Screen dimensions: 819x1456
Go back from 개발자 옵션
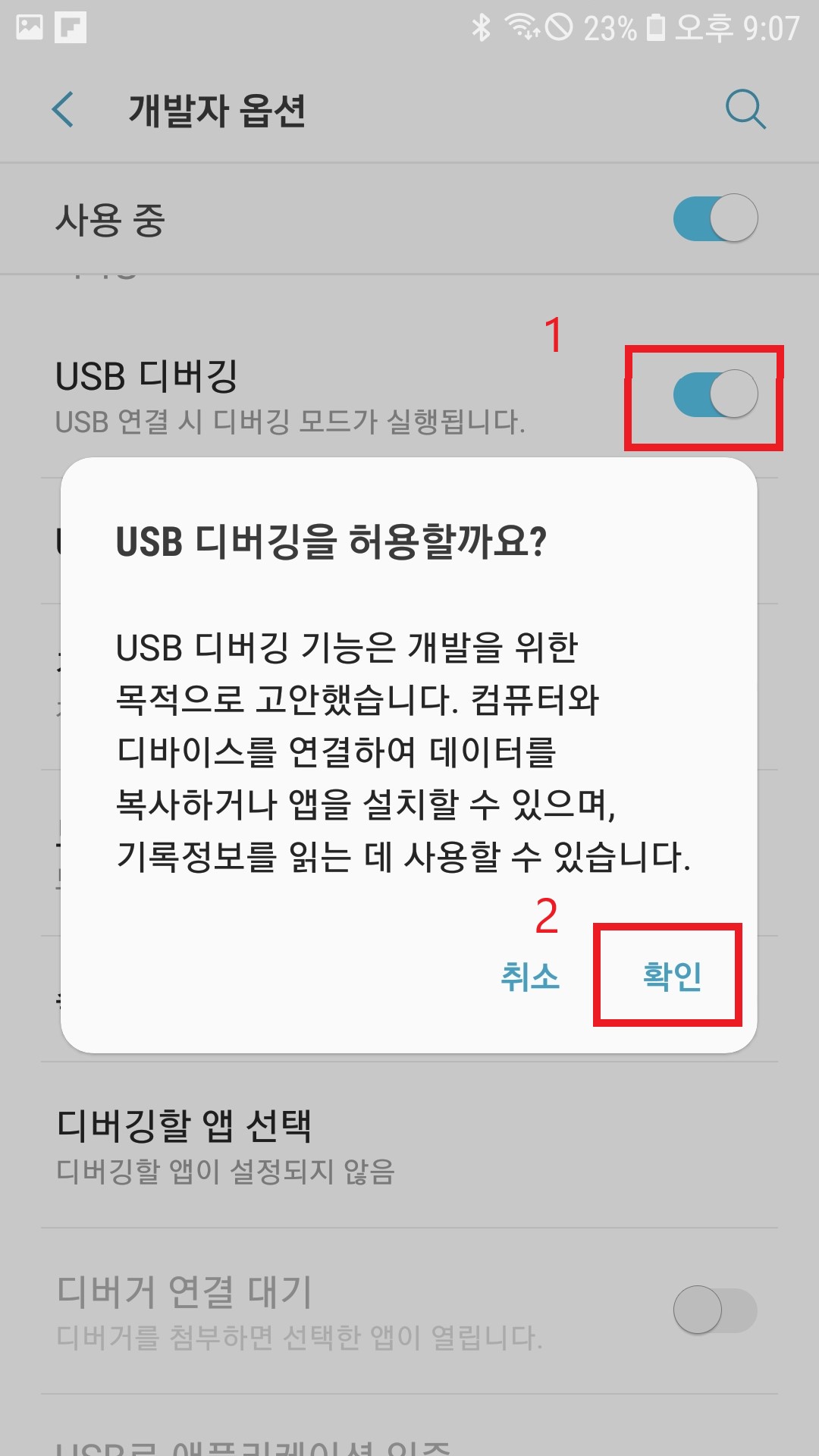[x=64, y=110]
